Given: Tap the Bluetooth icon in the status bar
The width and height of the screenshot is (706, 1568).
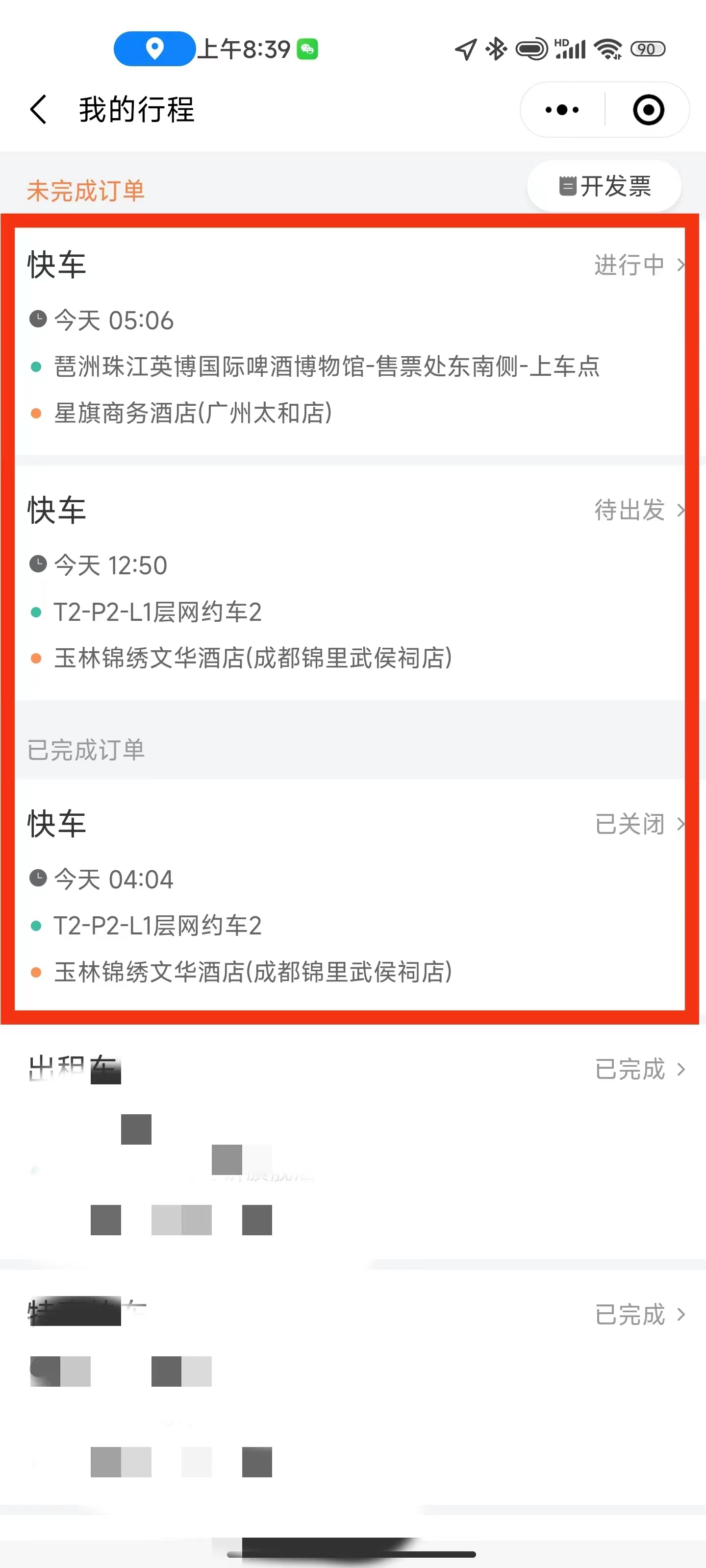Looking at the screenshot, I should click(495, 48).
